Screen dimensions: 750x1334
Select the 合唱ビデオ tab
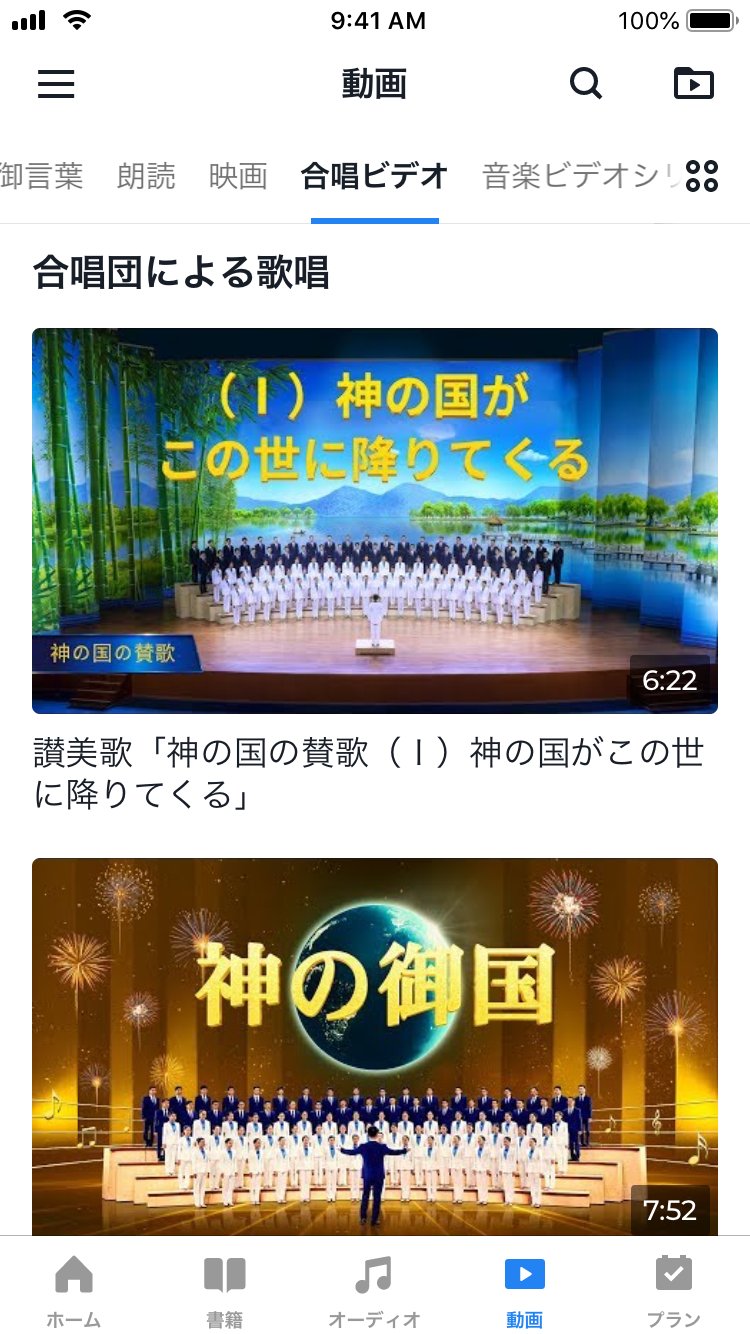374,177
